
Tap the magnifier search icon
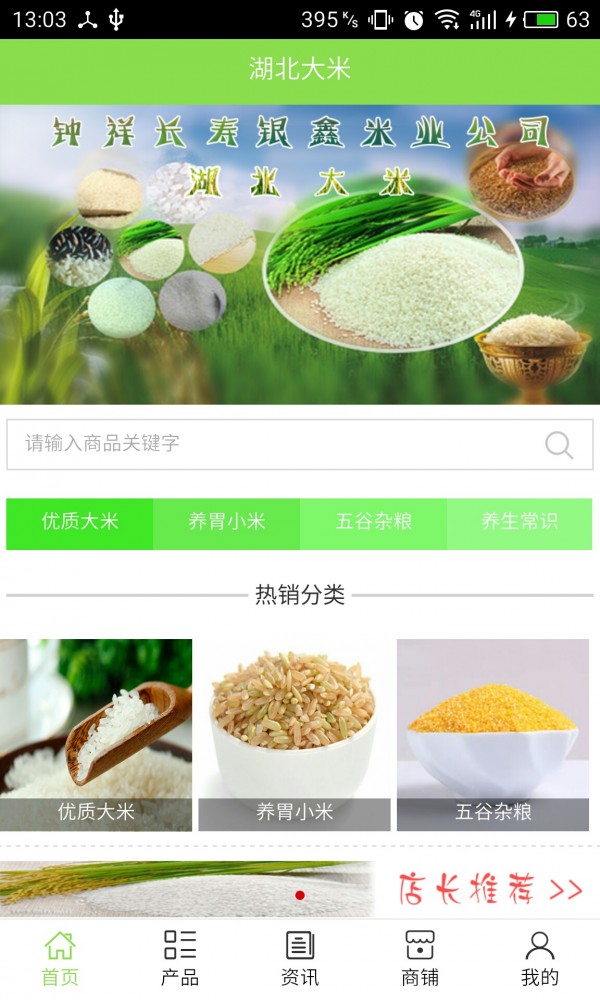pos(559,444)
